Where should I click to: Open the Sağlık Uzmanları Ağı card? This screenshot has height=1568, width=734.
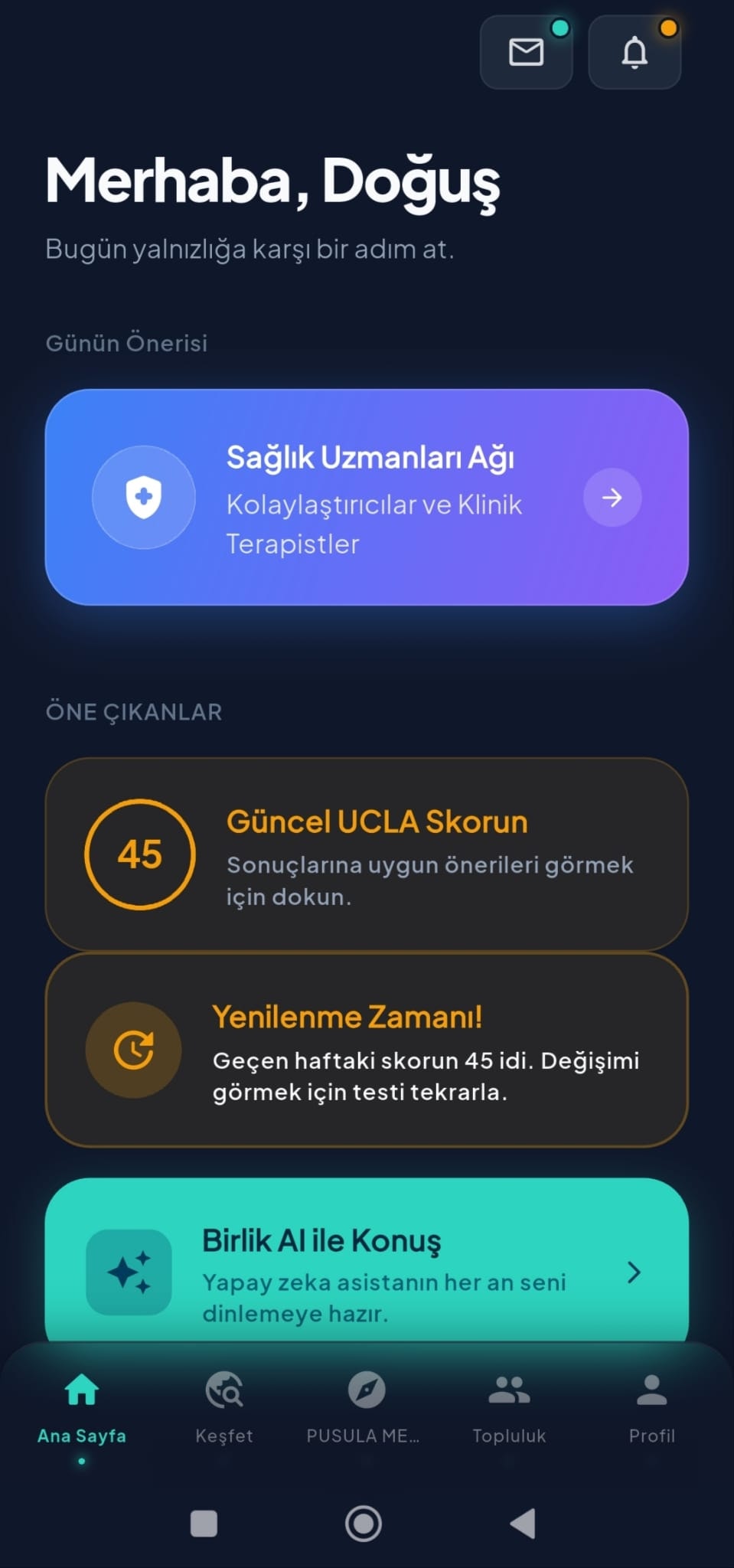tap(367, 498)
